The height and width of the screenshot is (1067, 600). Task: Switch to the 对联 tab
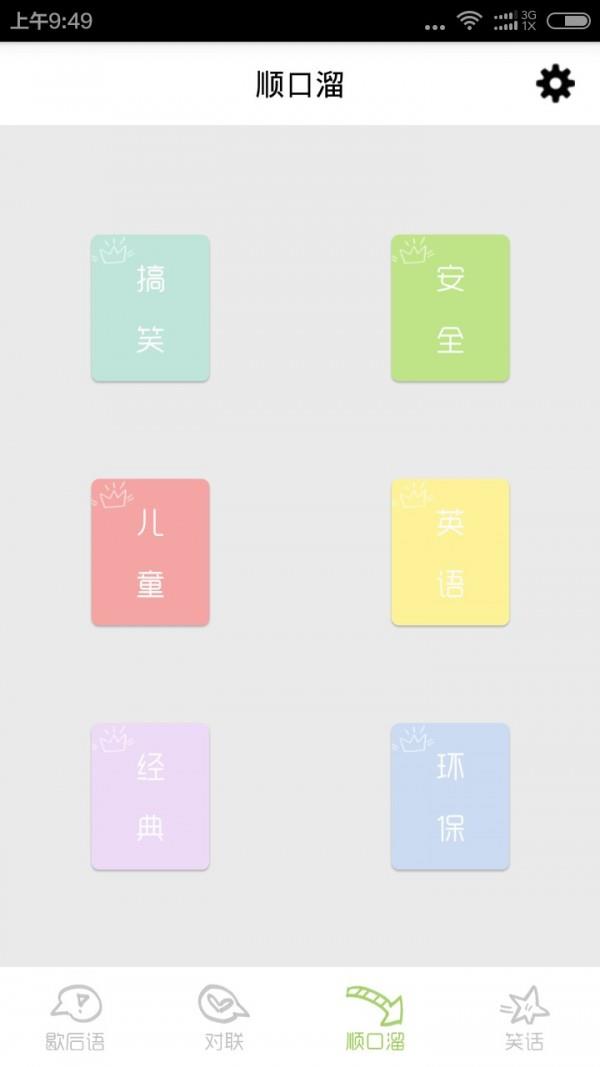(224, 1017)
